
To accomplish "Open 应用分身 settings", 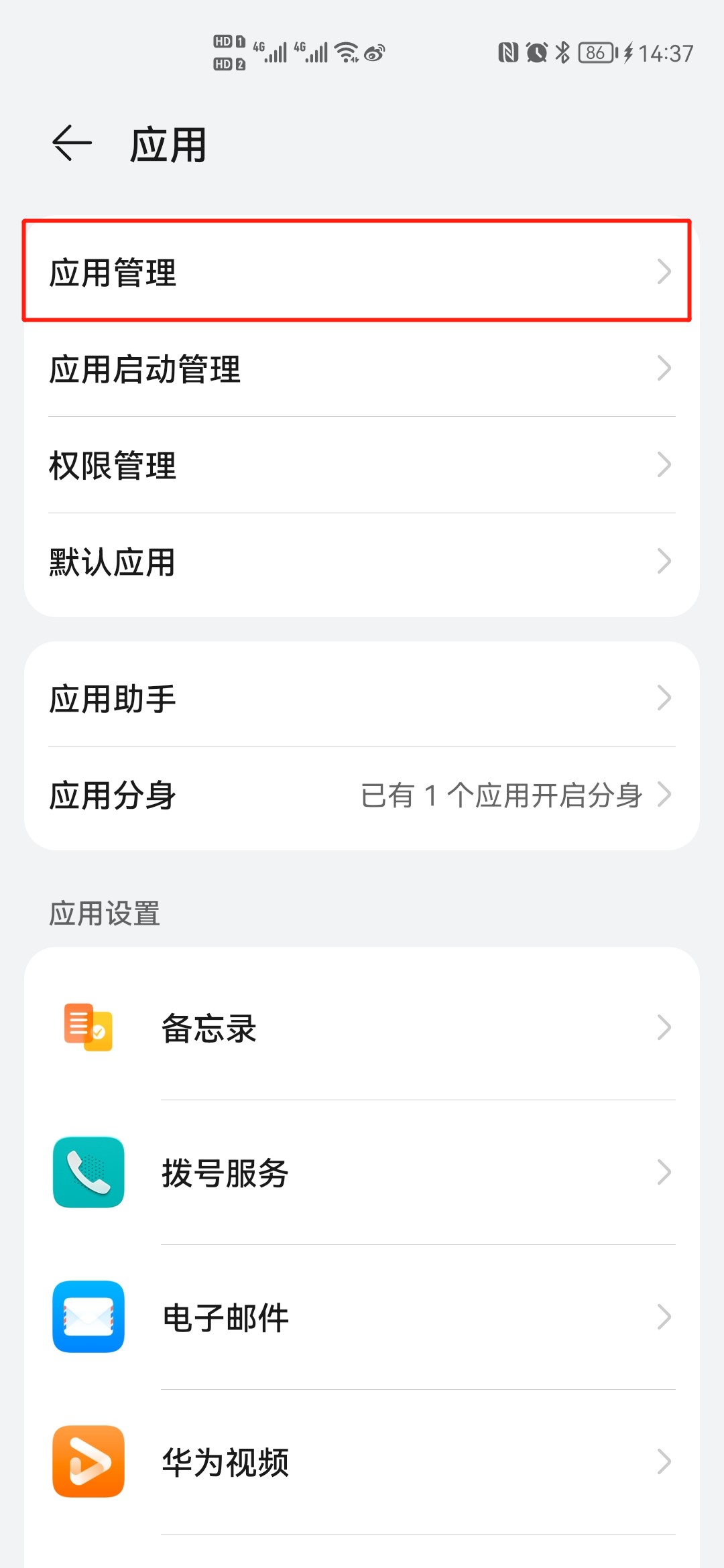I will click(362, 795).
